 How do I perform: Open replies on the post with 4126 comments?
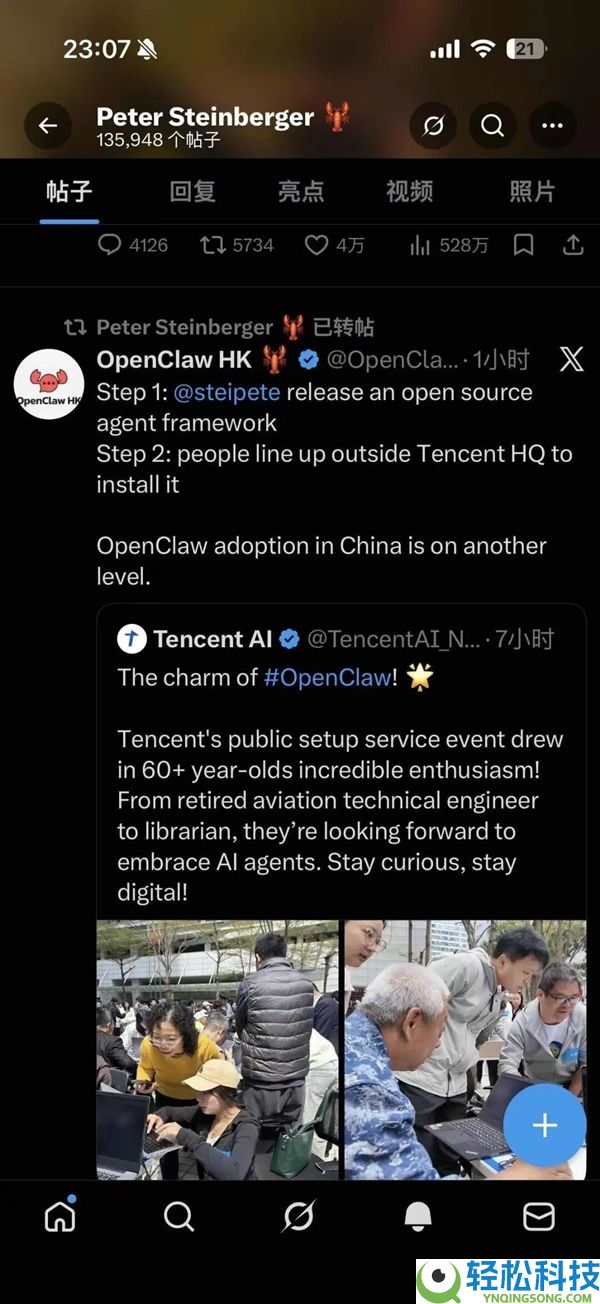[110, 245]
